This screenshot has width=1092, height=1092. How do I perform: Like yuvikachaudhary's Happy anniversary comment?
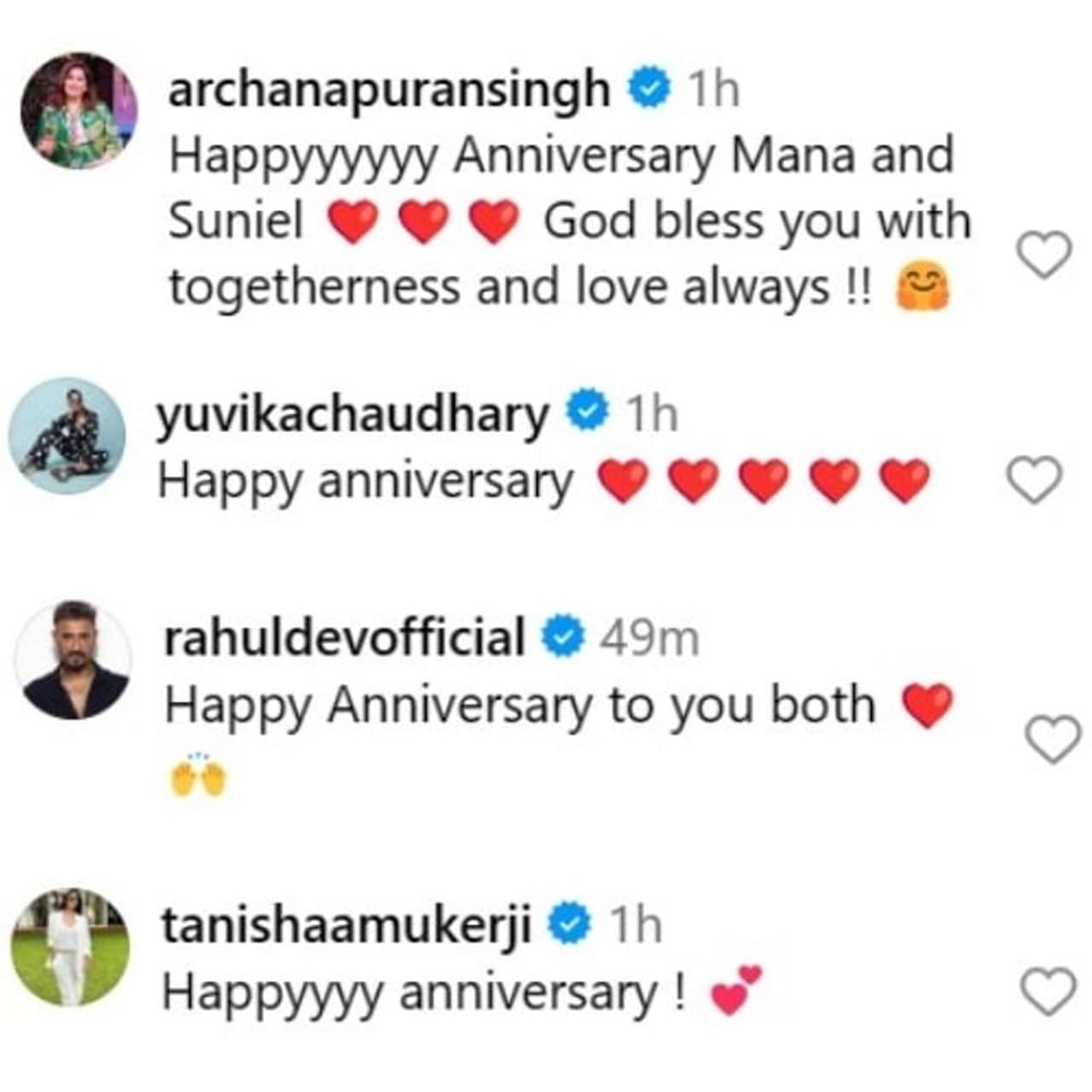tap(1034, 480)
